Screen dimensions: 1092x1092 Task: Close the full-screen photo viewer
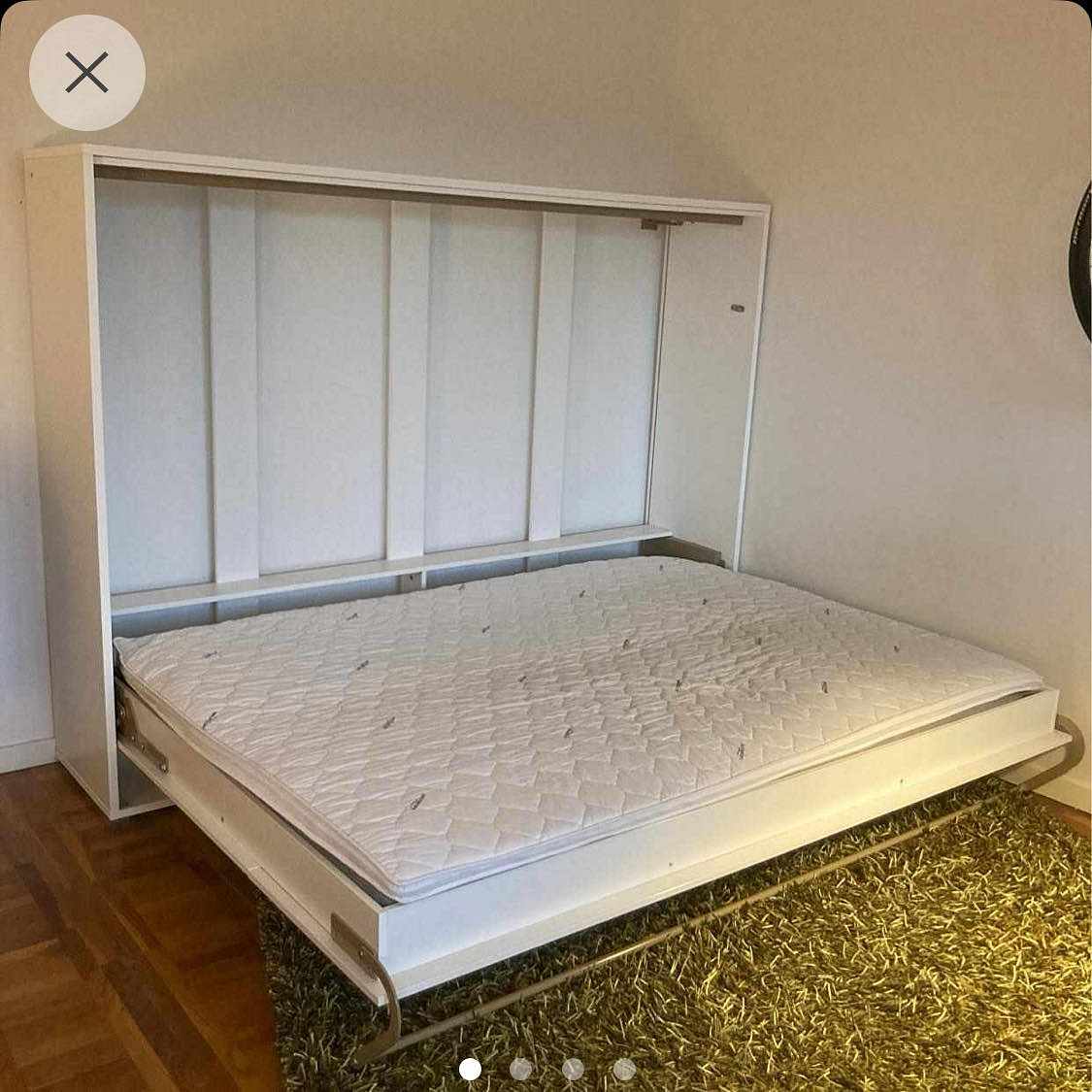pos(86,73)
